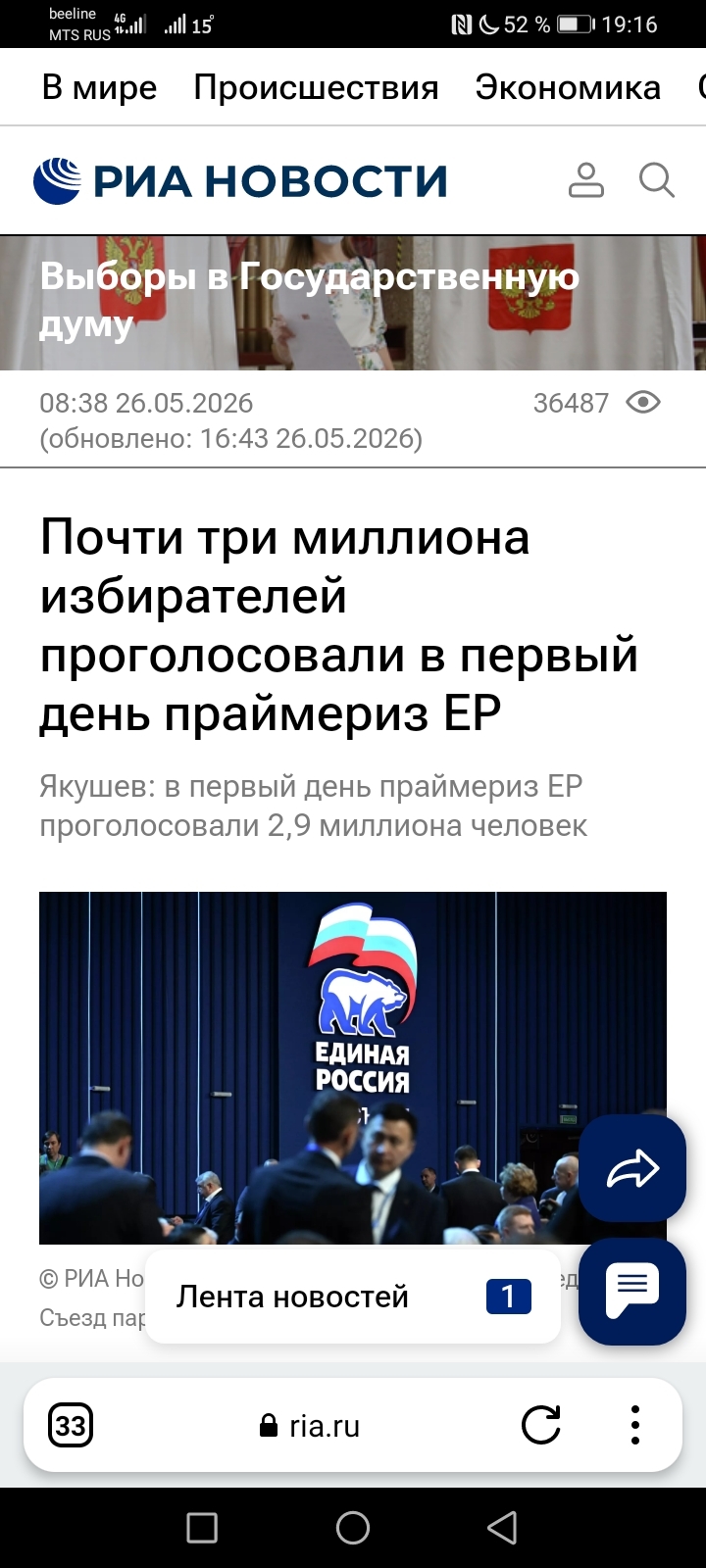This screenshot has width=706, height=1568.
Task: View the Единая Россия article photo
Action: (x=353, y=1068)
